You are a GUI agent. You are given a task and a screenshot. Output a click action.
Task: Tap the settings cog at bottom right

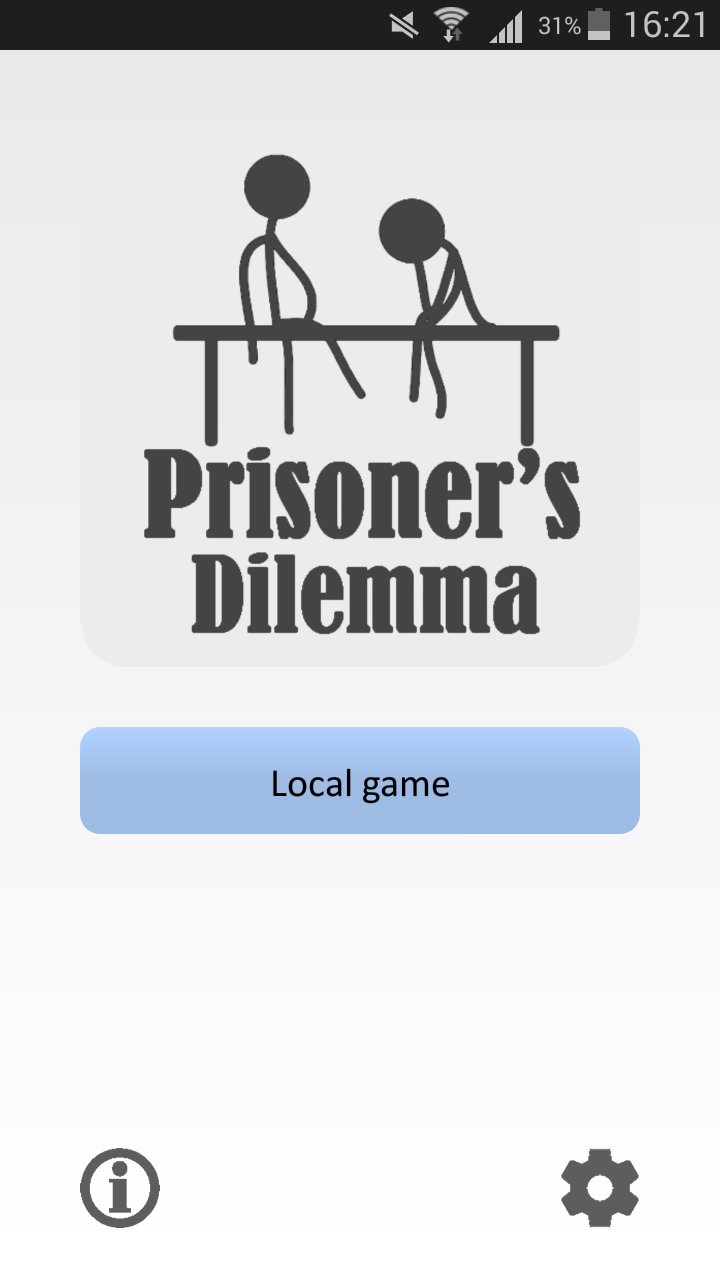(x=598, y=1189)
